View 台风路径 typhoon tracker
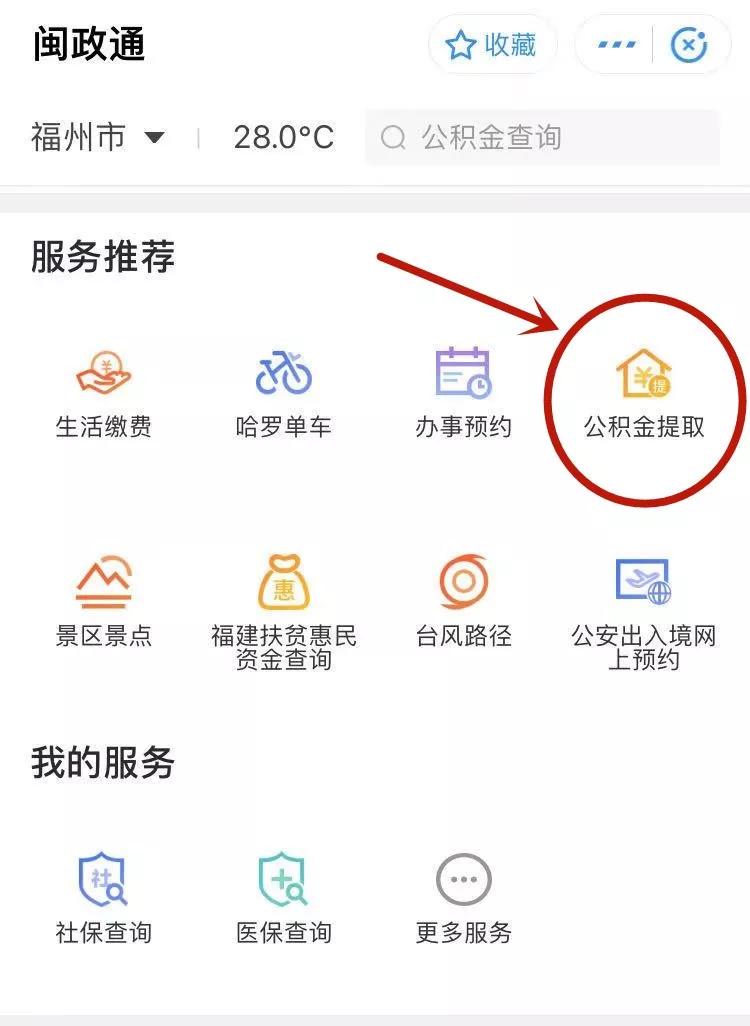Image resolution: width=750 pixels, height=1026 pixels. coord(463,600)
